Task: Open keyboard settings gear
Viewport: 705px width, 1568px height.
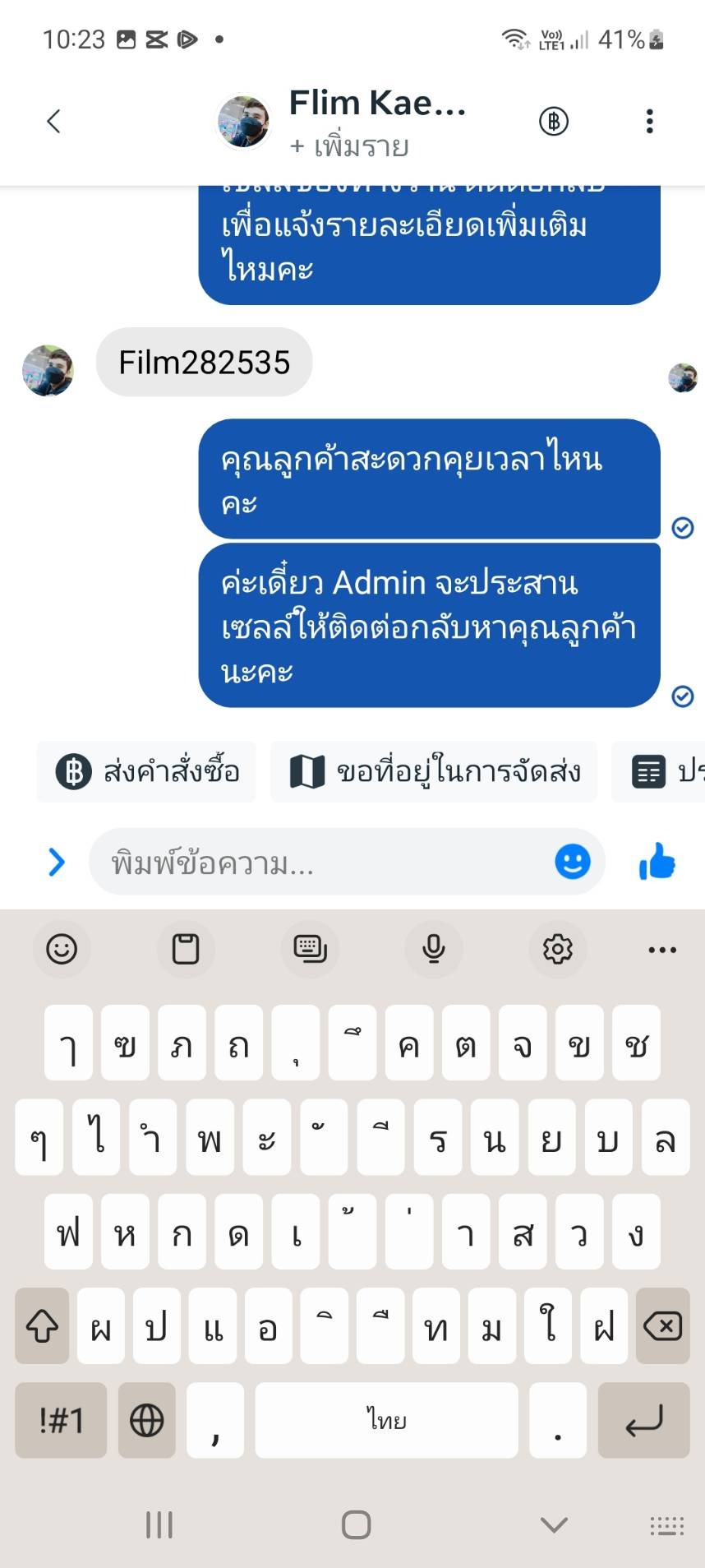Action: pos(557,949)
